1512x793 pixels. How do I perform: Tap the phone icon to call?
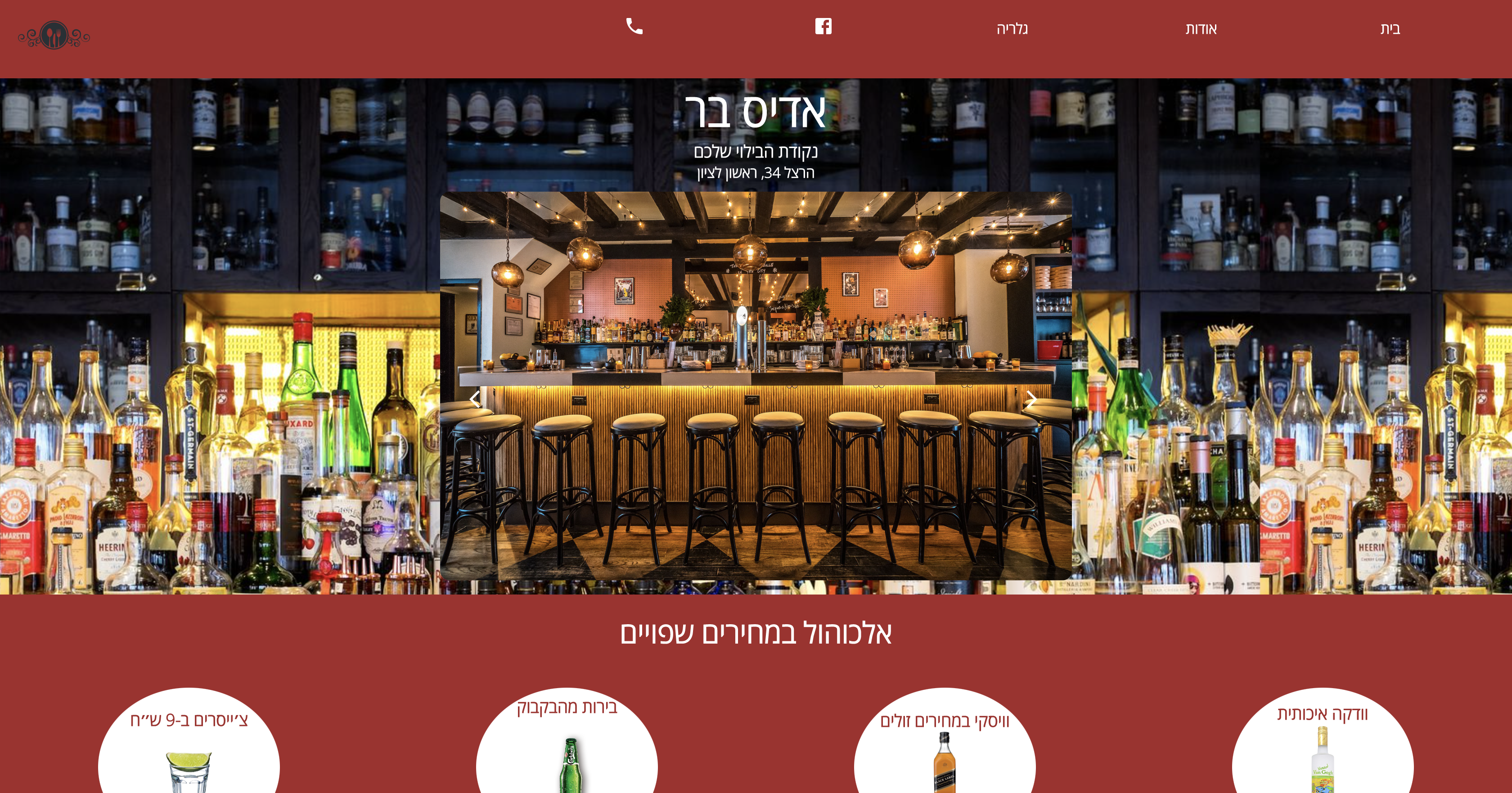[634, 27]
